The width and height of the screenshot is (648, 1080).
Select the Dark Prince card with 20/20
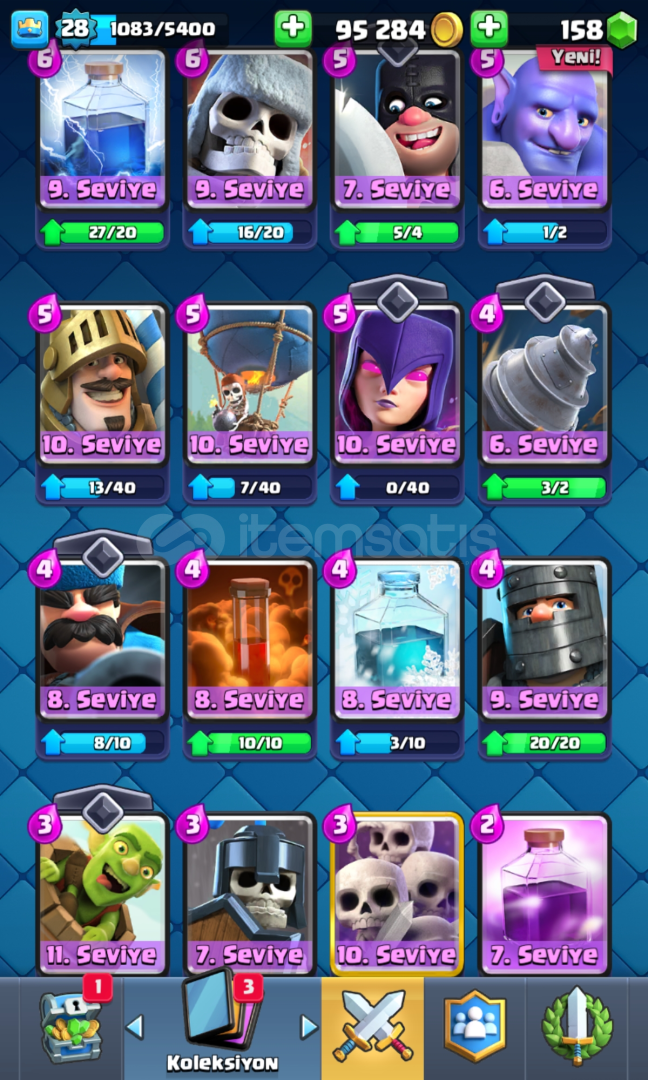tap(545, 658)
